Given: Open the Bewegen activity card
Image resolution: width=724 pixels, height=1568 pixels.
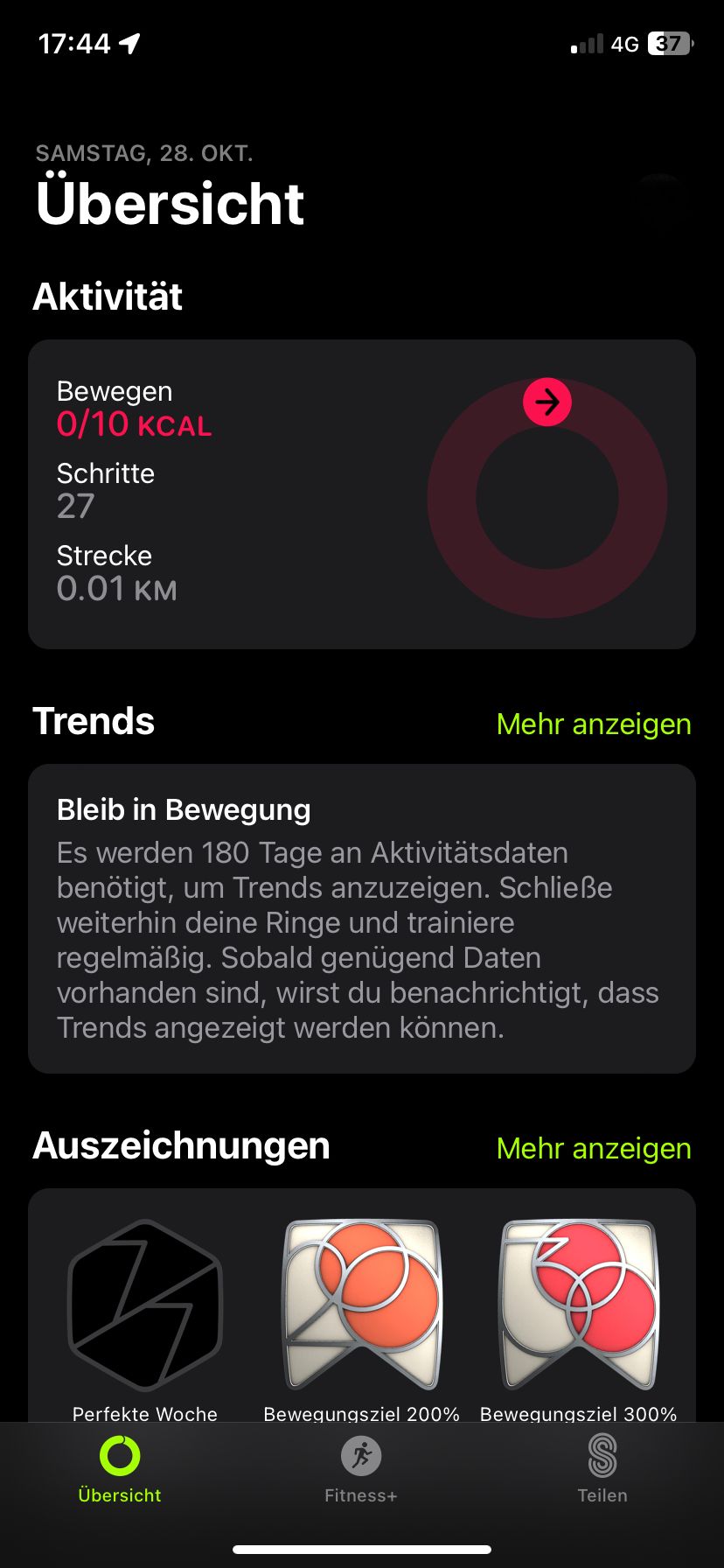Looking at the screenshot, I should coord(361,494).
